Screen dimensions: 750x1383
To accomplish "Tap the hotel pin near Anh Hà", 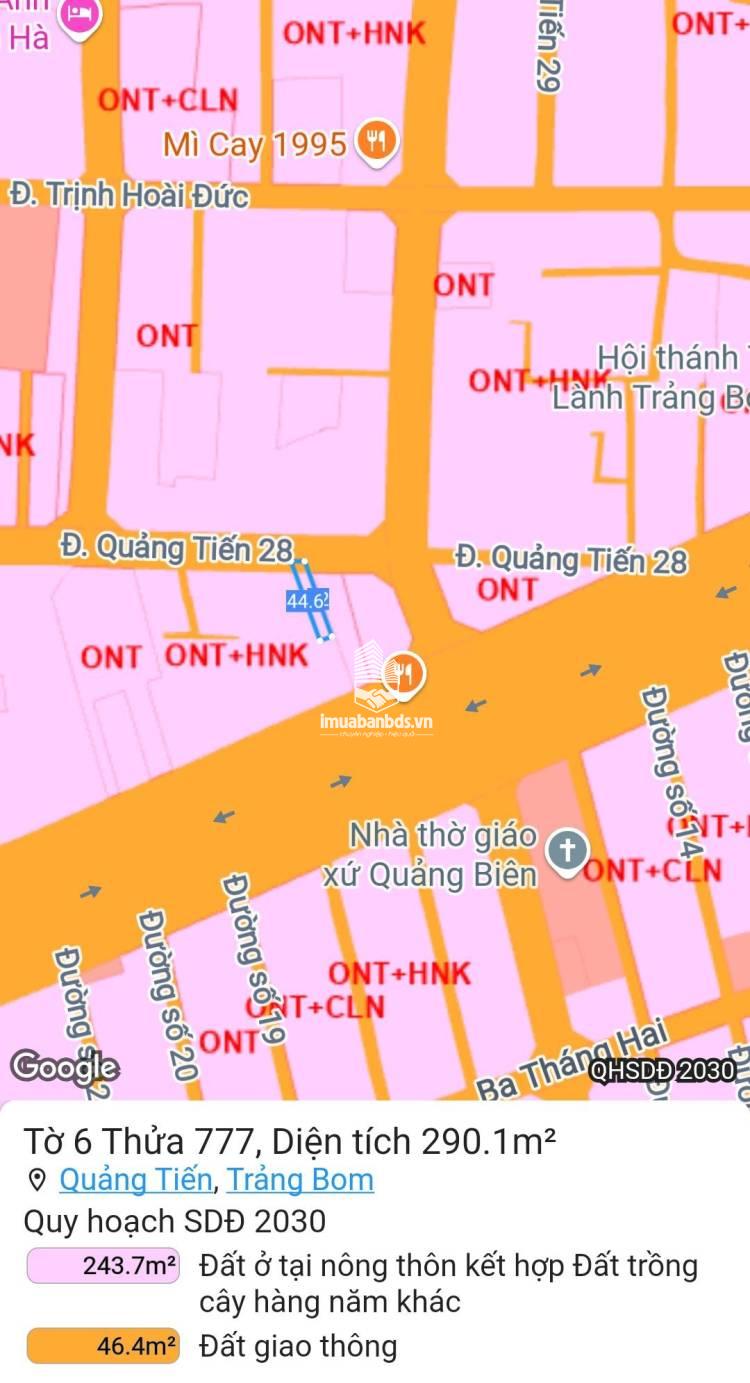I will [80, 16].
